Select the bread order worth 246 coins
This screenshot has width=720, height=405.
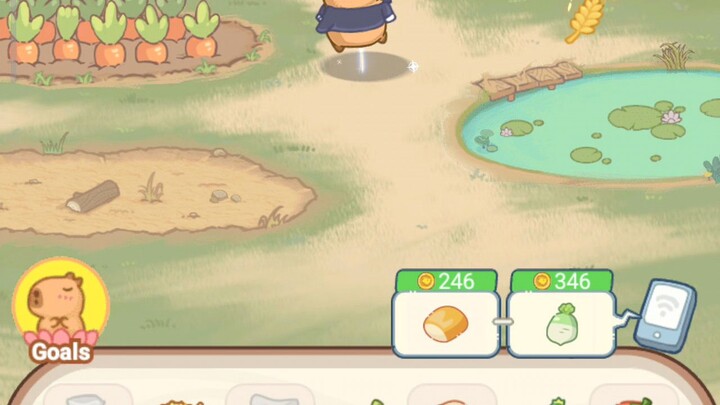(445, 322)
